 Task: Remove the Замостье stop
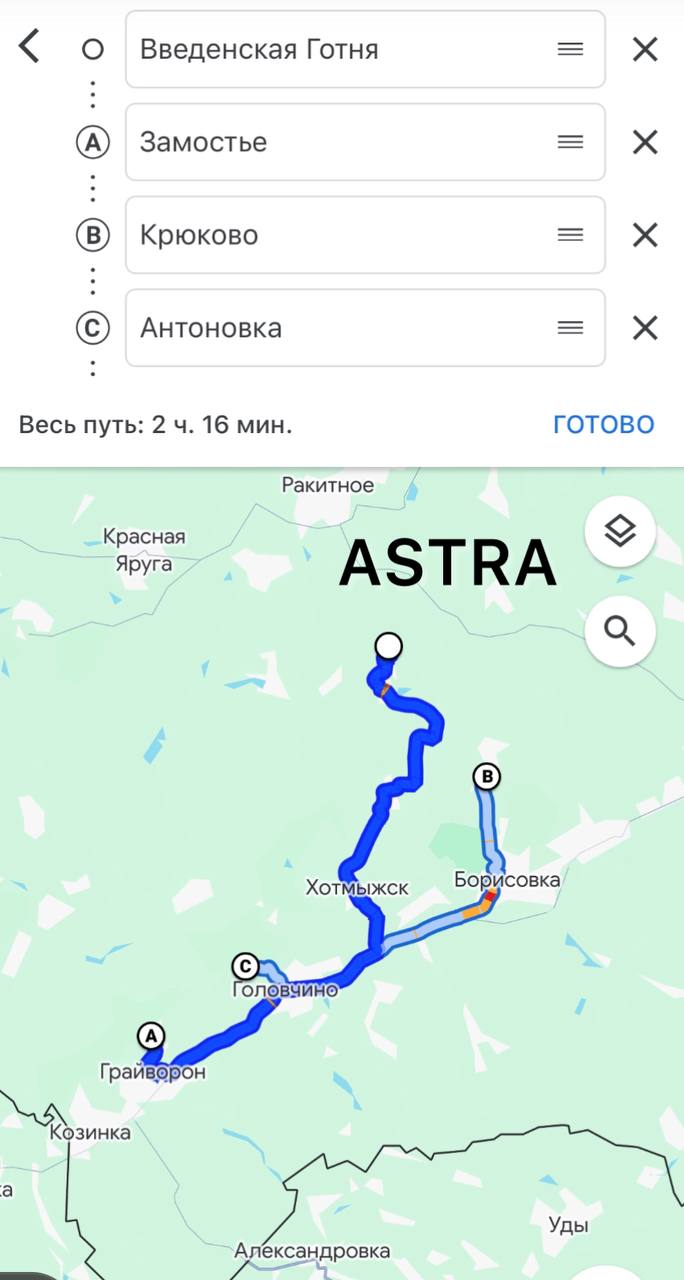tap(645, 142)
